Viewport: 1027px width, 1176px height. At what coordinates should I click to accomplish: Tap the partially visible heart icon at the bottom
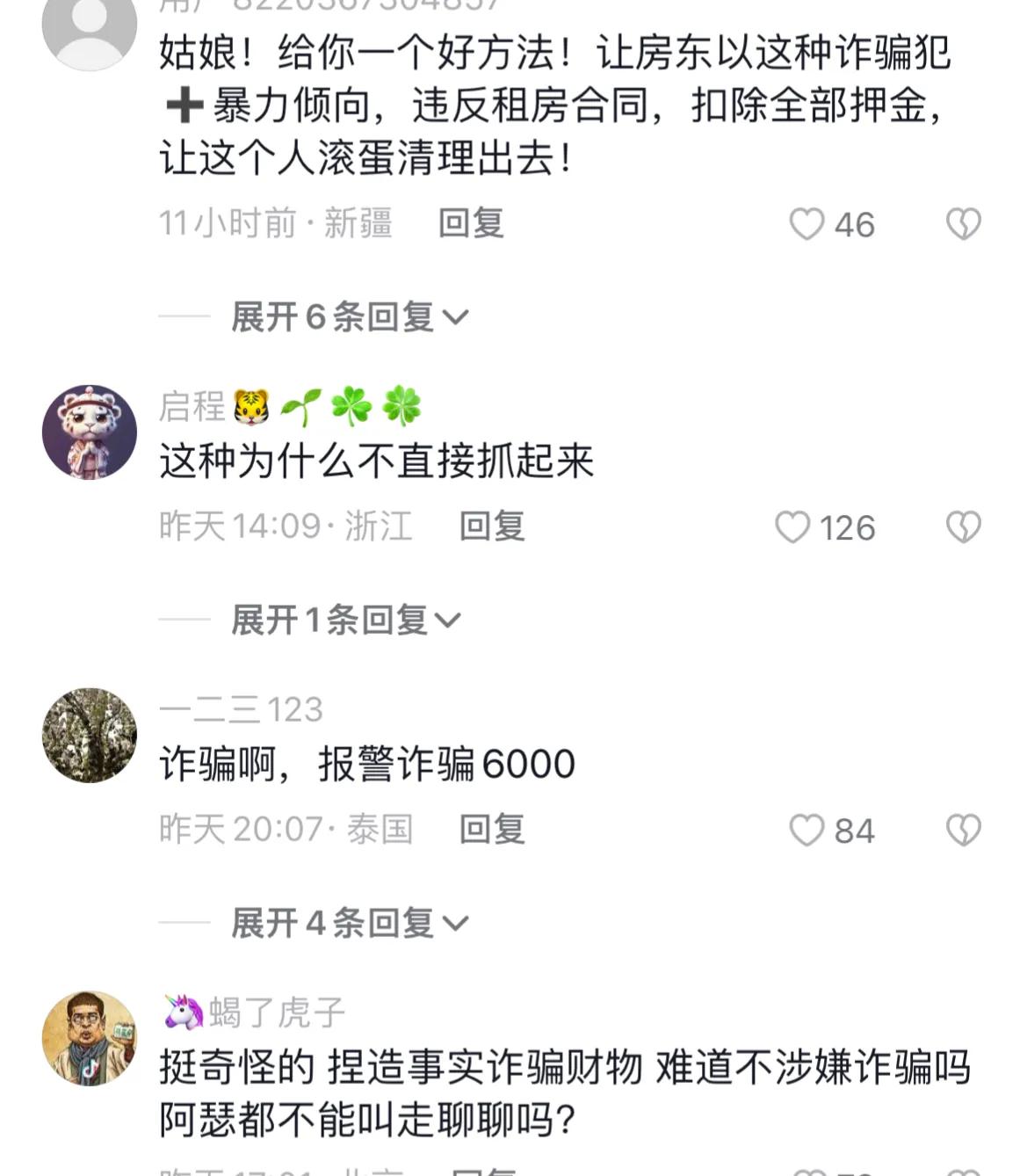point(807,1169)
